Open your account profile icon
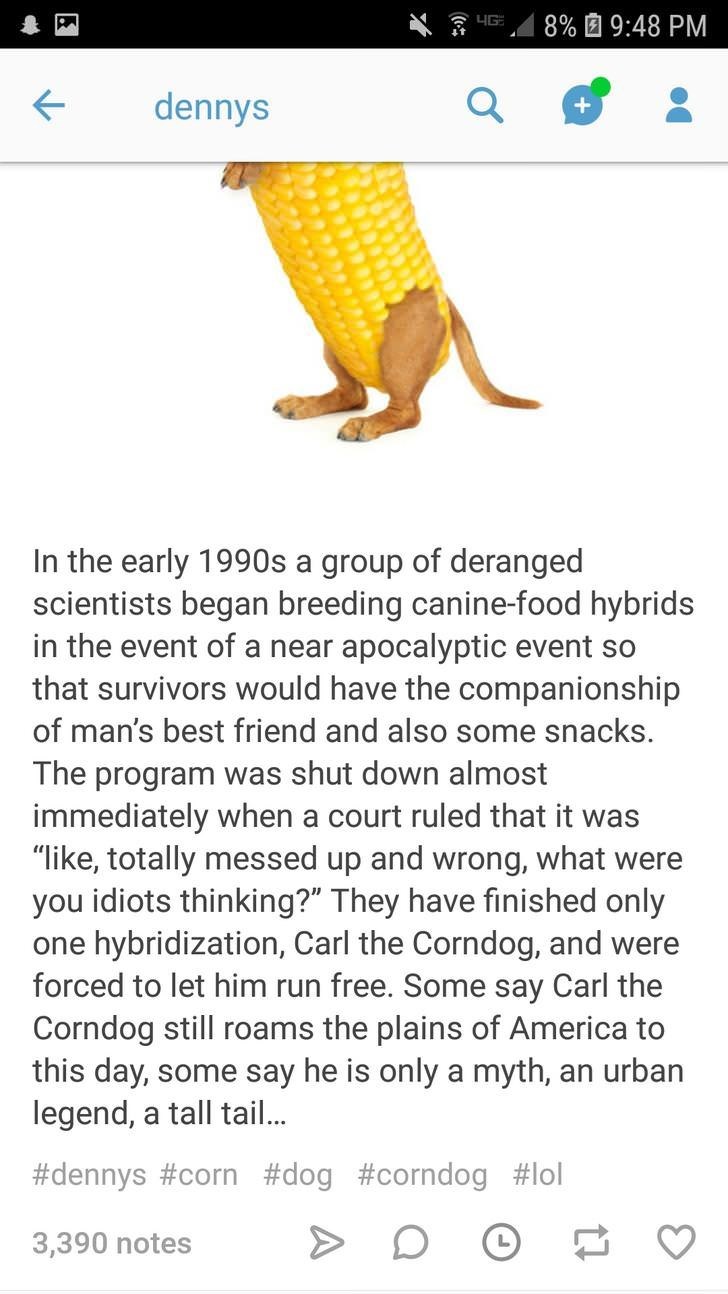The height and width of the screenshot is (1294, 728). 678,106
